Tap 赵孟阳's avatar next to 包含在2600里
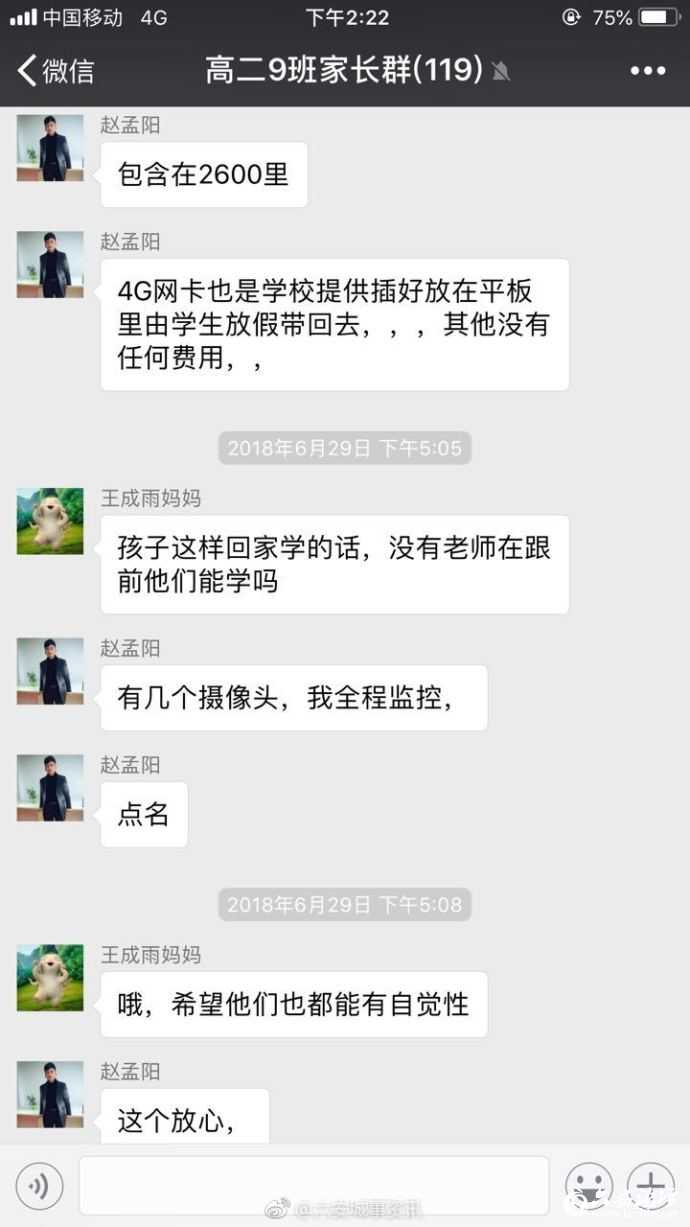Viewport: 690px width, 1227px height. click(50, 148)
